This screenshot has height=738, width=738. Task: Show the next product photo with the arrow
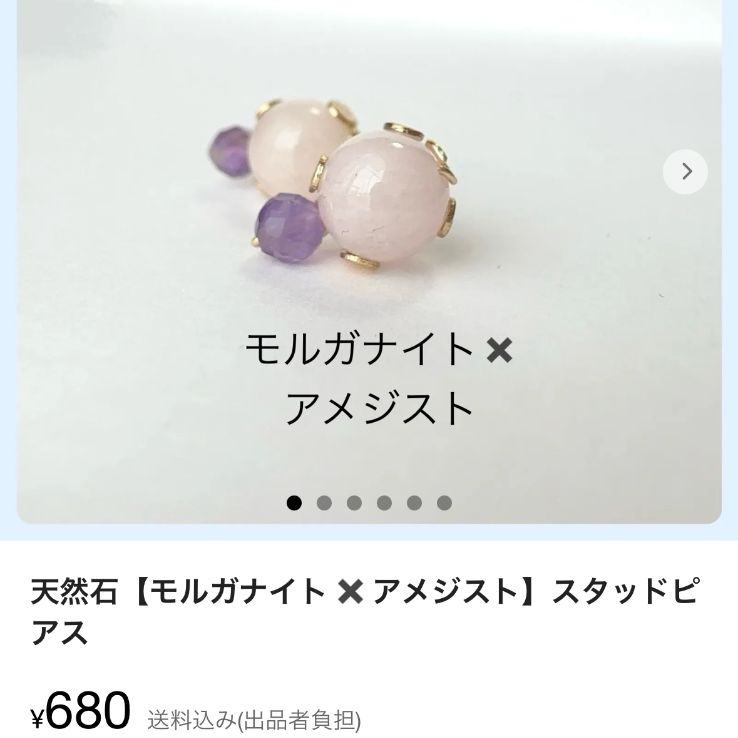(x=685, y=171)
